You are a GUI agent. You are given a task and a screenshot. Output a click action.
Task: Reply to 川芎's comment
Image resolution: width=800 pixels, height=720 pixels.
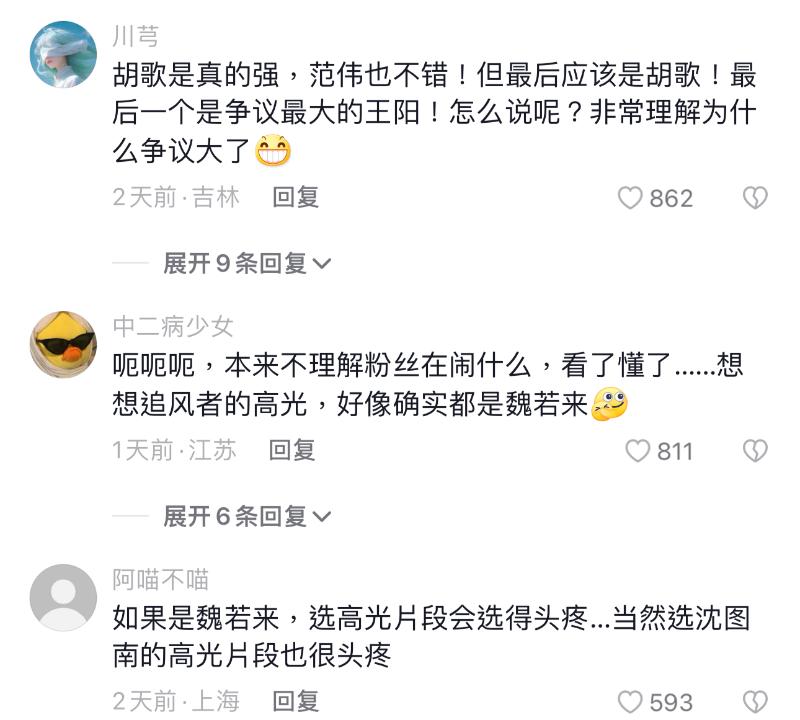[295, 198]
